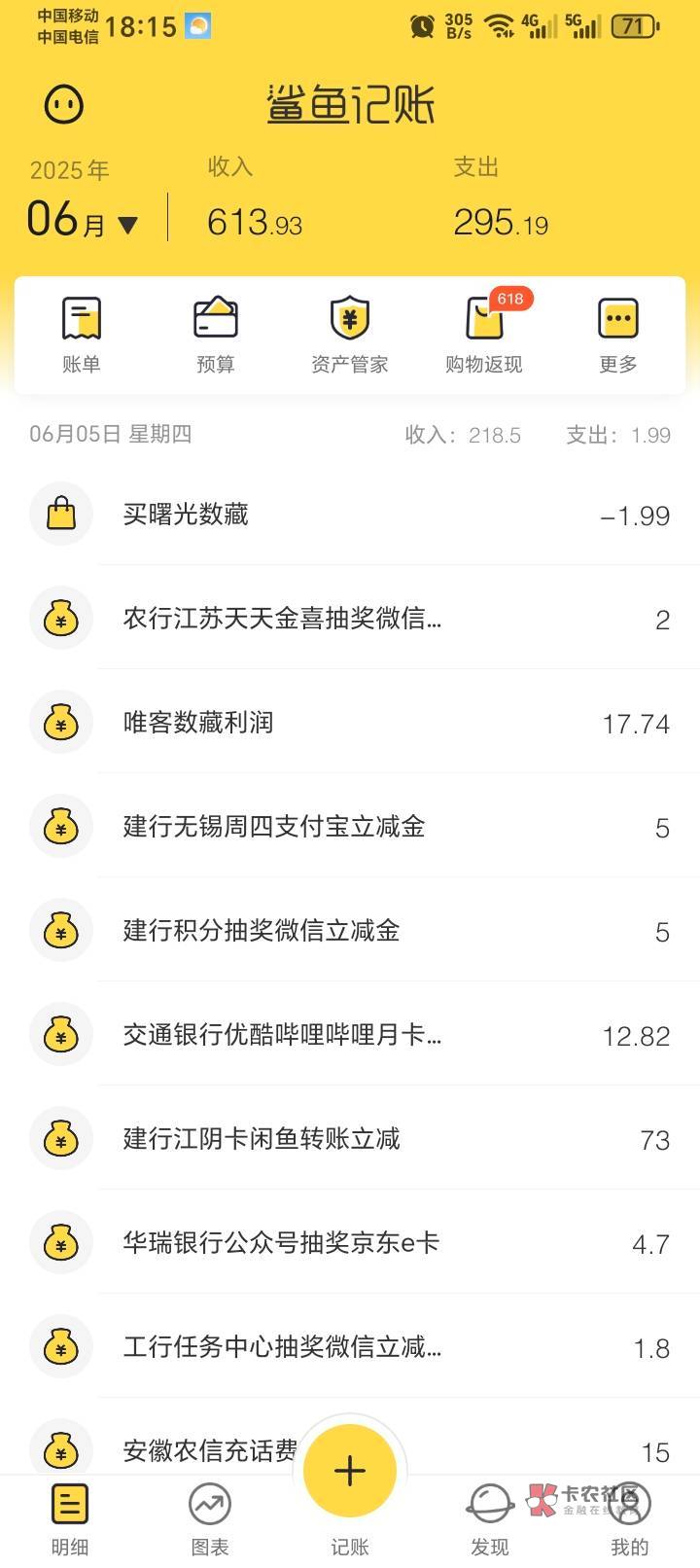Open 账单 bills
Viewport: 700px width, 1568px height.
tap(82, 336)
